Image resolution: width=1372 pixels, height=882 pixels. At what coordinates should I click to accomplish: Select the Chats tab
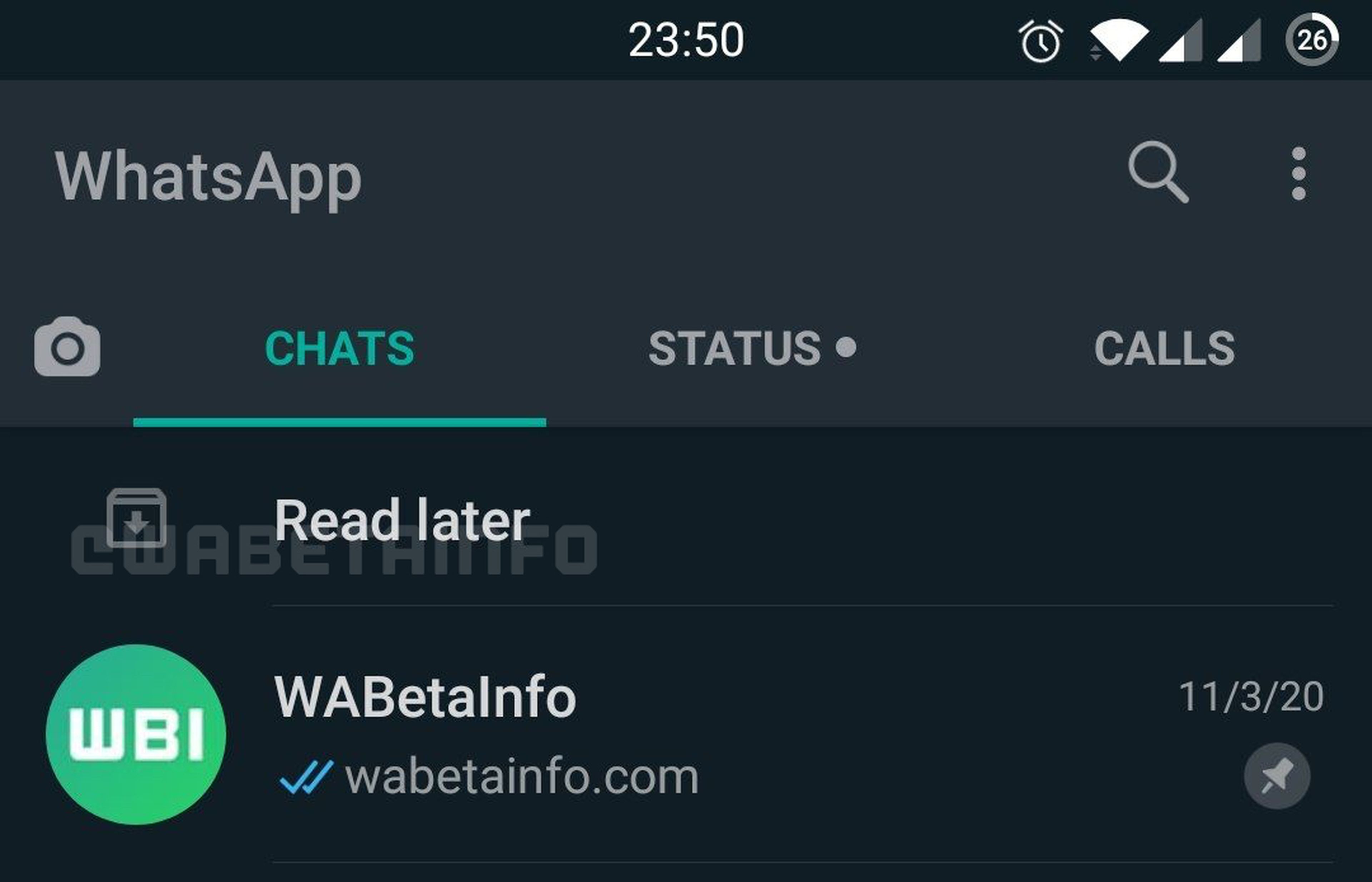[x=339, y=348]
